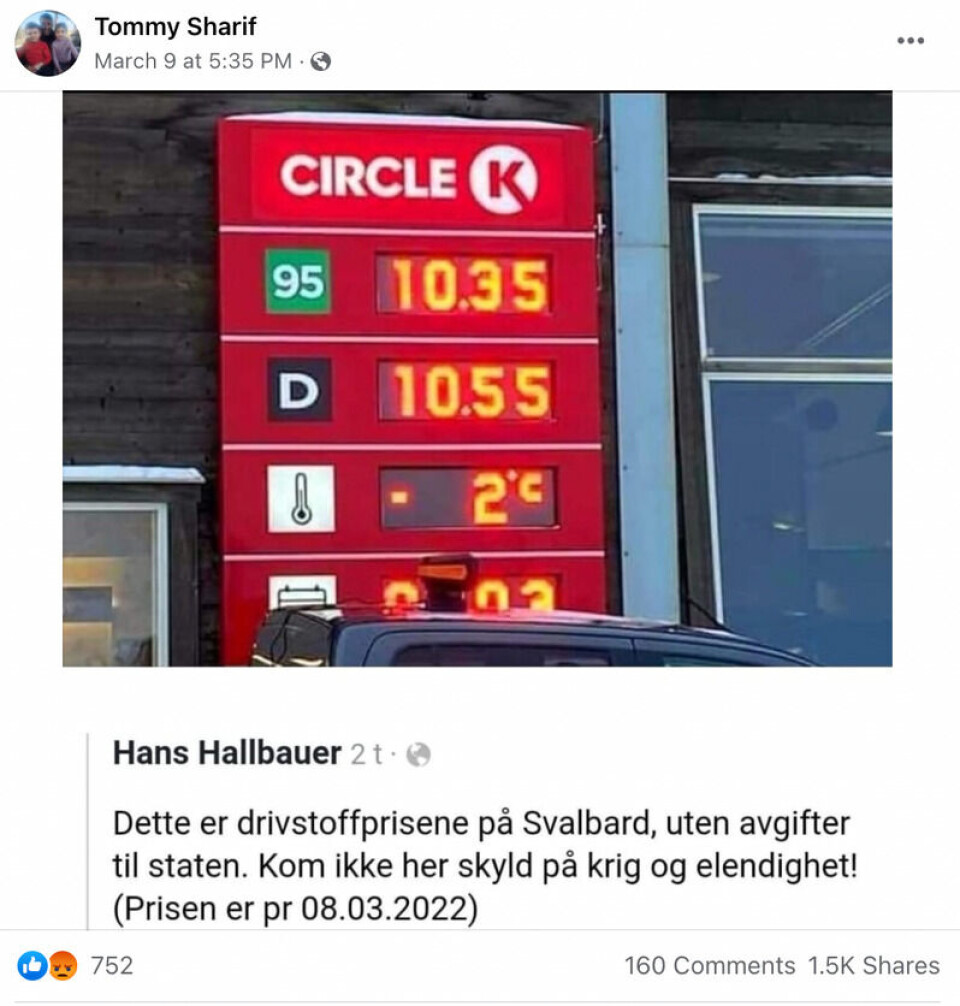
Task: Open Tommy Sharif's profile picture
Action: click(47, 43)
